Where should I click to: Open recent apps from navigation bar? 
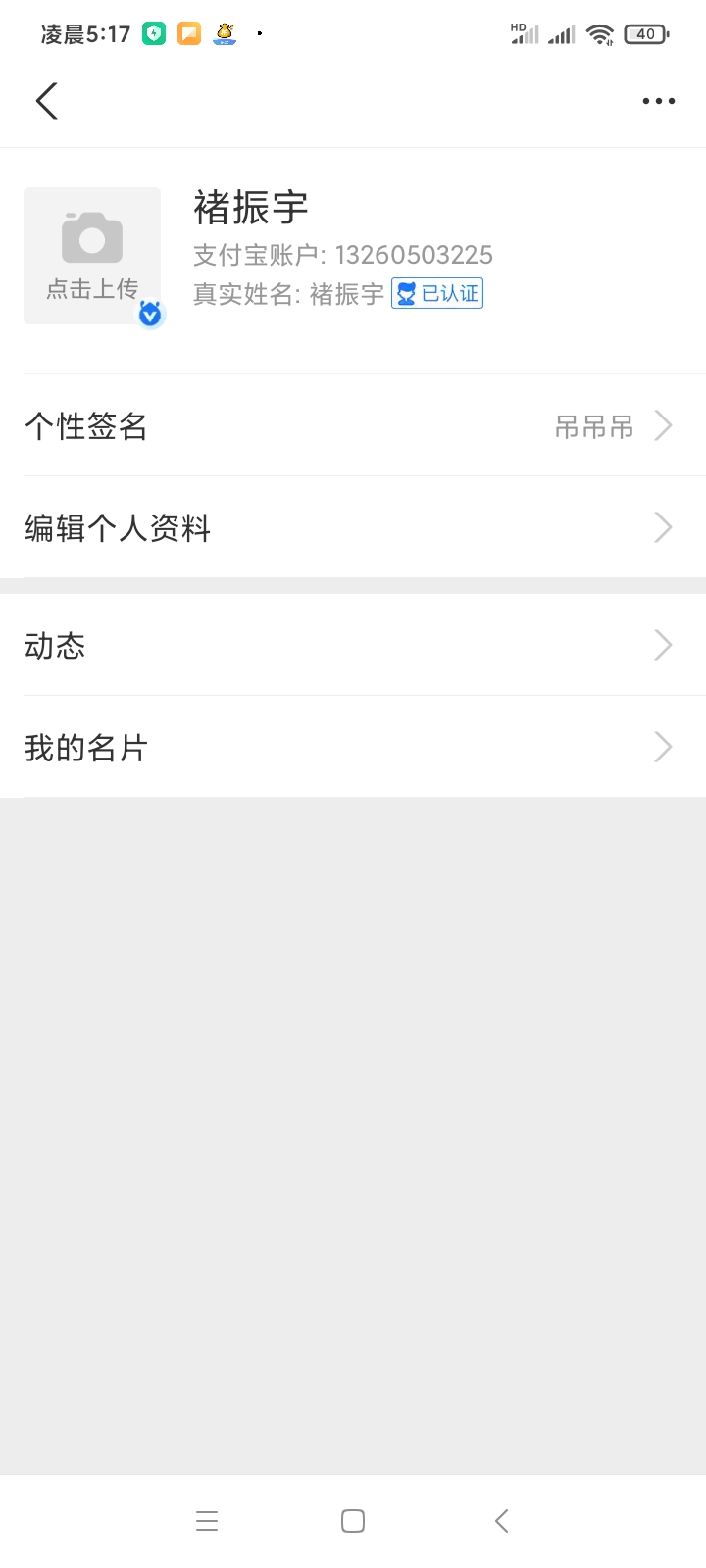tap(207, 1521)
